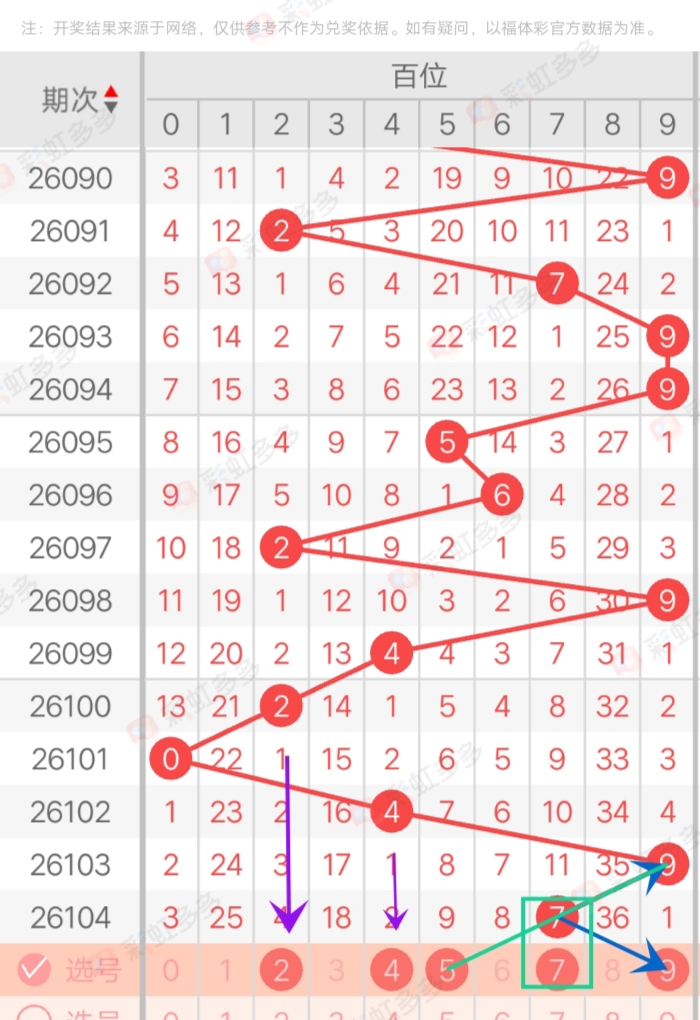Deselect highlighted 7 in the checked 选号 row
700x1020 pixels.
pos(557,969)
